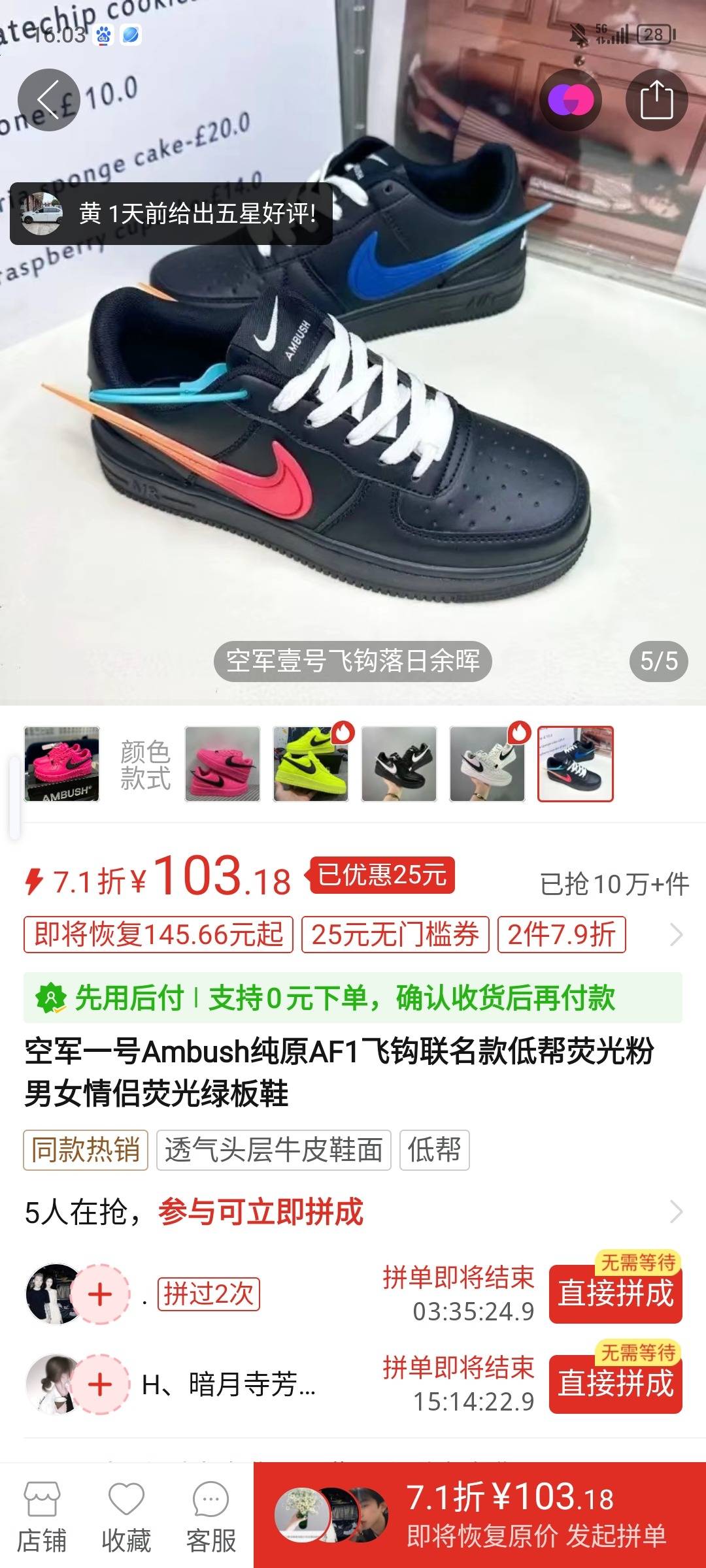Expand coupon details with the chevron

pos(677,934)
